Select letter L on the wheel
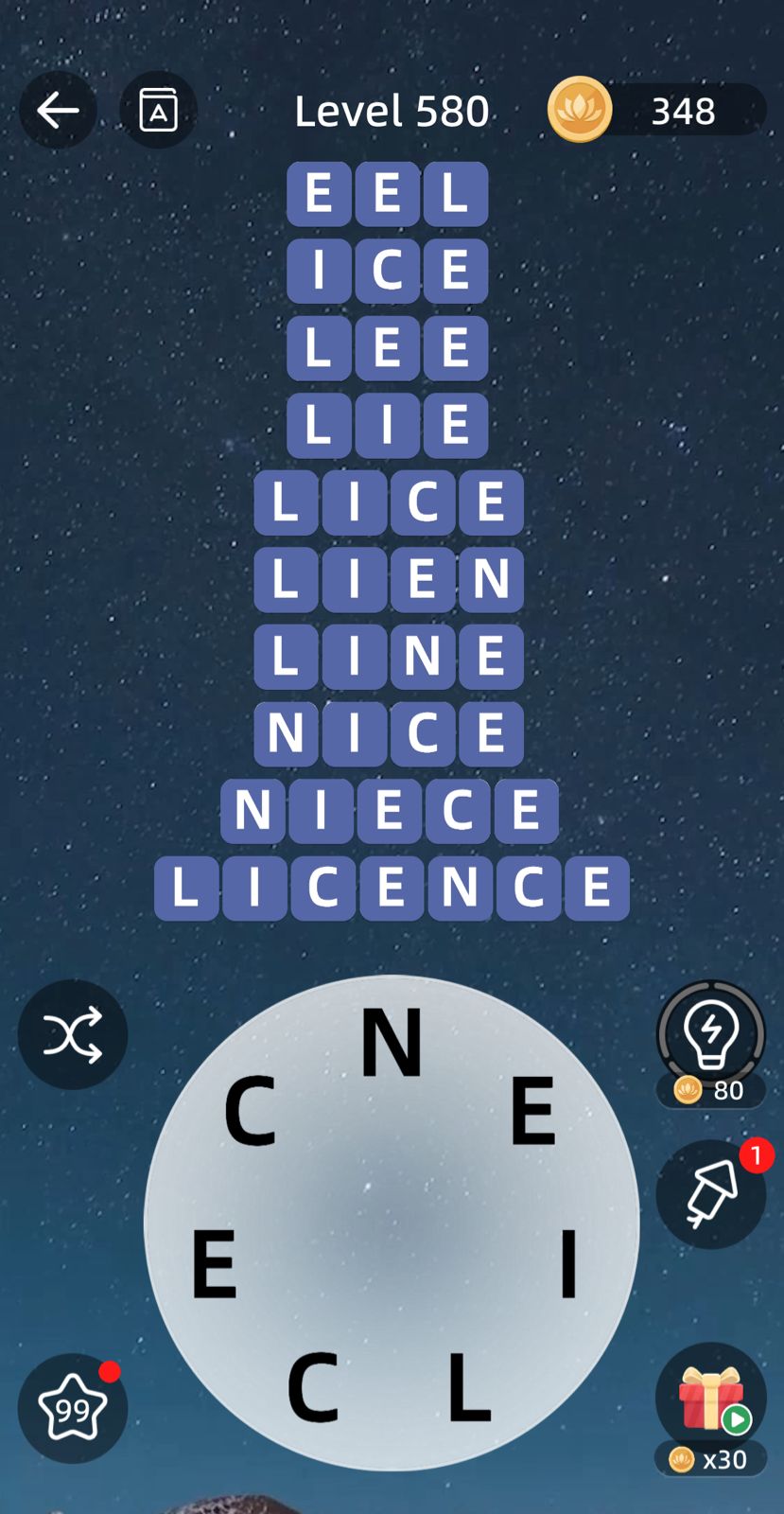The image size is (784, 1514). tap(468, 1387)
